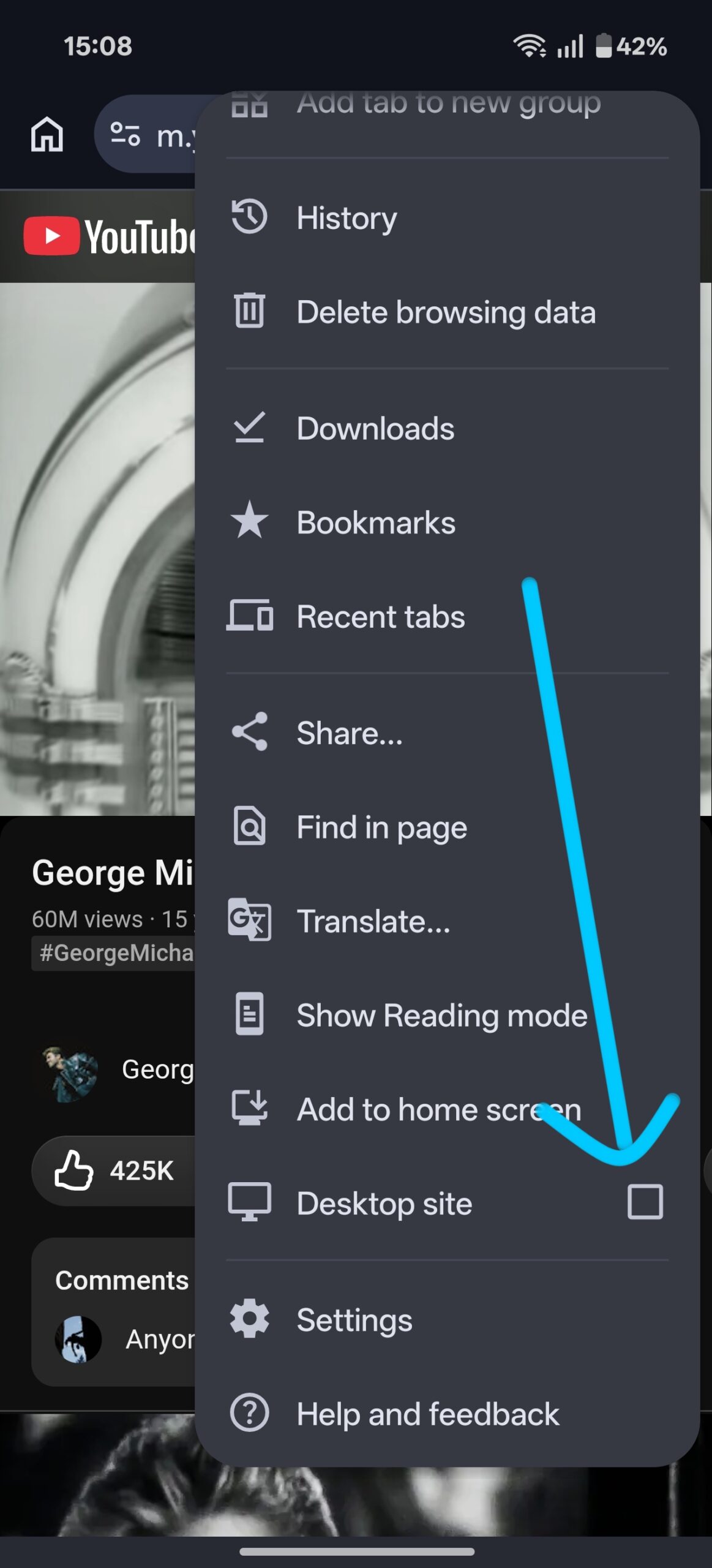Choose Find in page
712x1568 pixels.
pyautogui.click(x=447, y=827)
